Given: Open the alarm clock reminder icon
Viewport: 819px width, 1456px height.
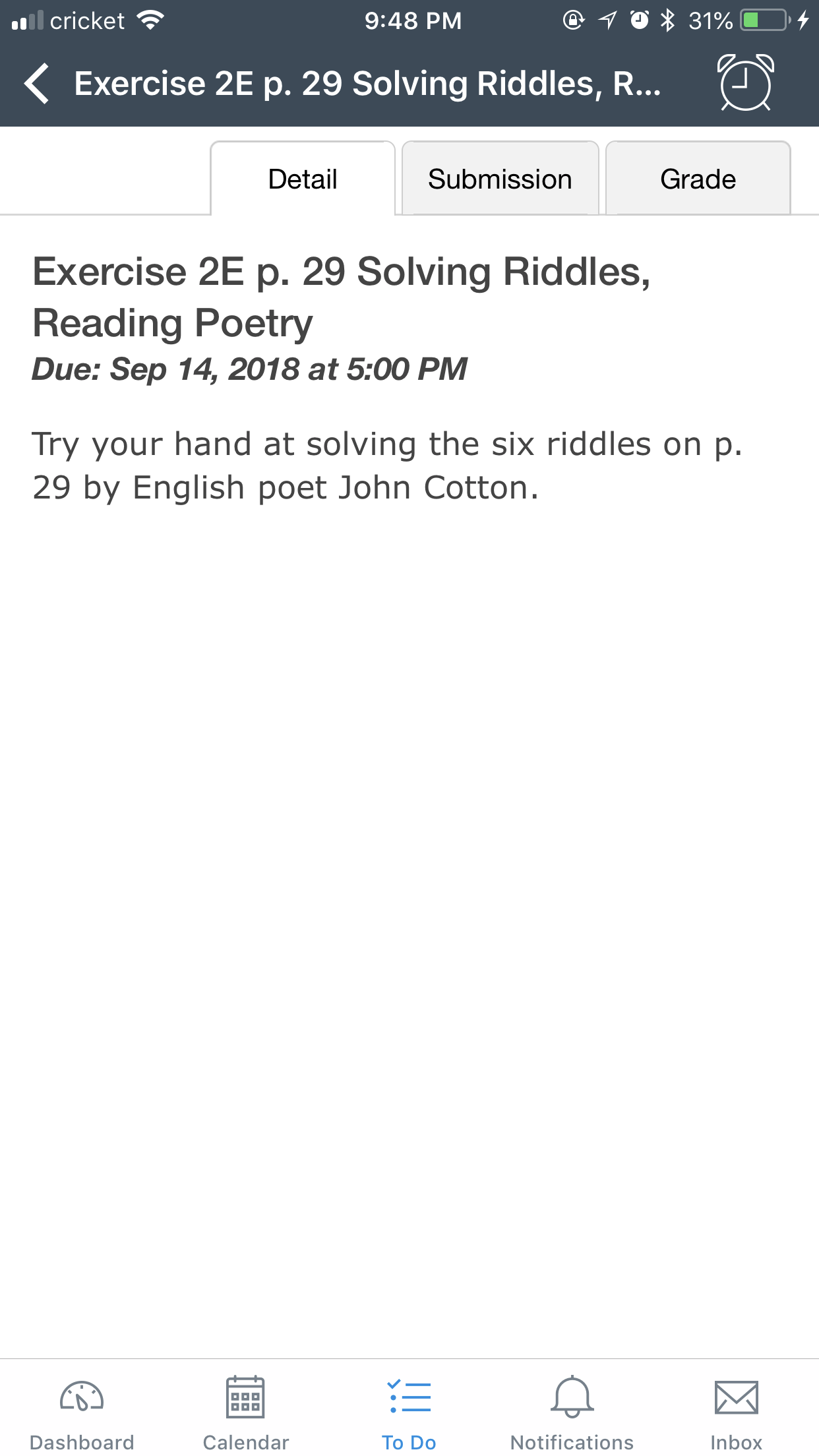Looking at the screenshot, I should (x=745, y=82).
